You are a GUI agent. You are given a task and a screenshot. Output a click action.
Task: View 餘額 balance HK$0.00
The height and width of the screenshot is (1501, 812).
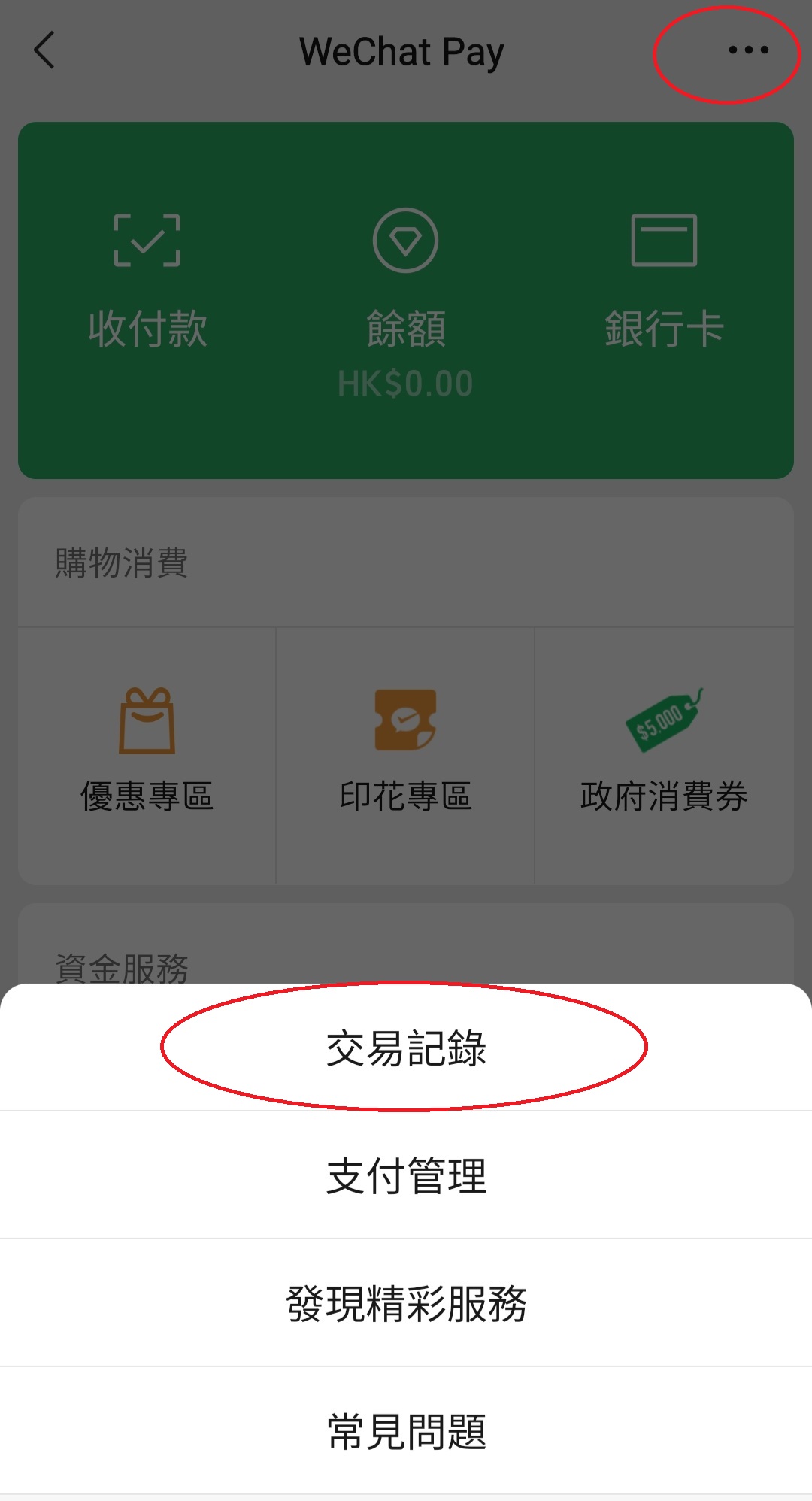pos(406,301)
